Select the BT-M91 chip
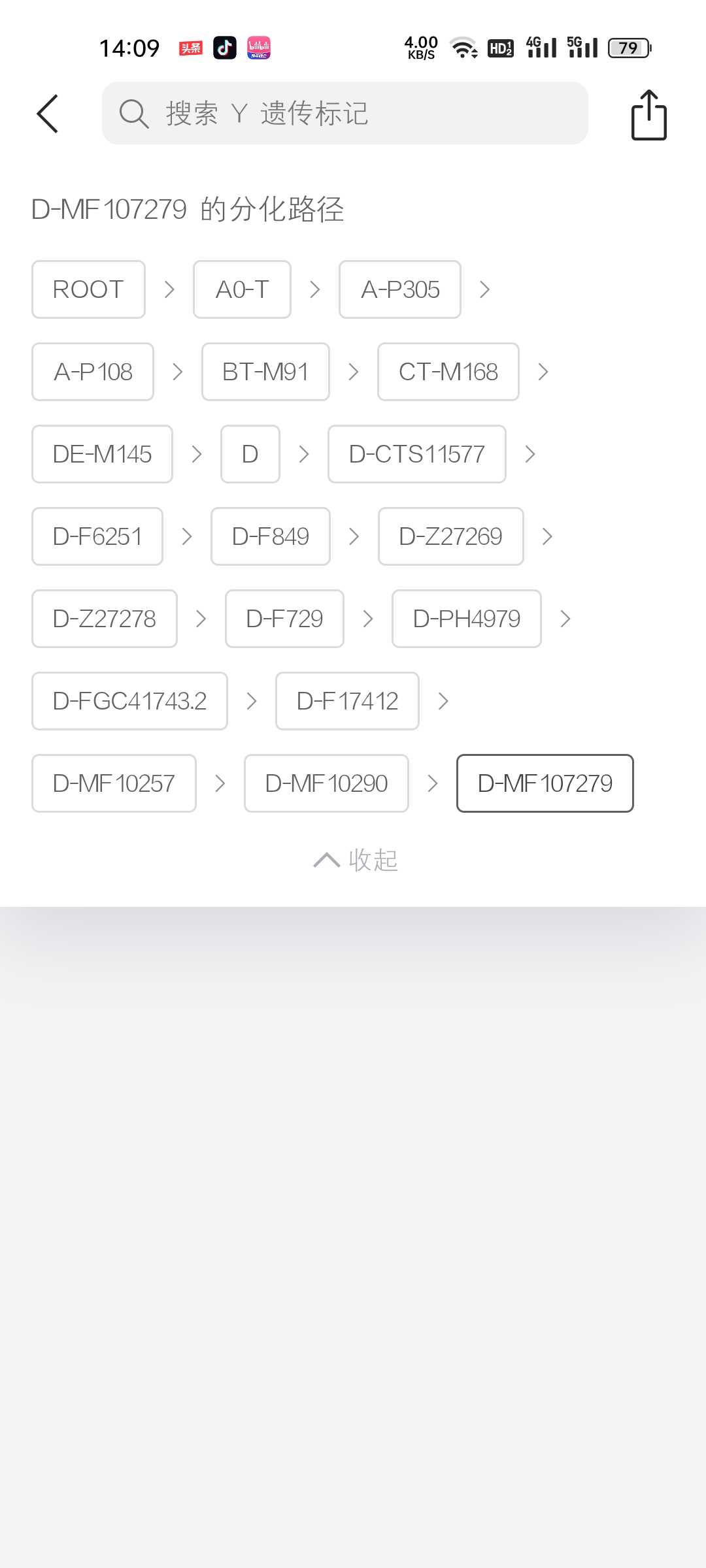This screenshot has height=1568, width=706. tap(265, 372)
